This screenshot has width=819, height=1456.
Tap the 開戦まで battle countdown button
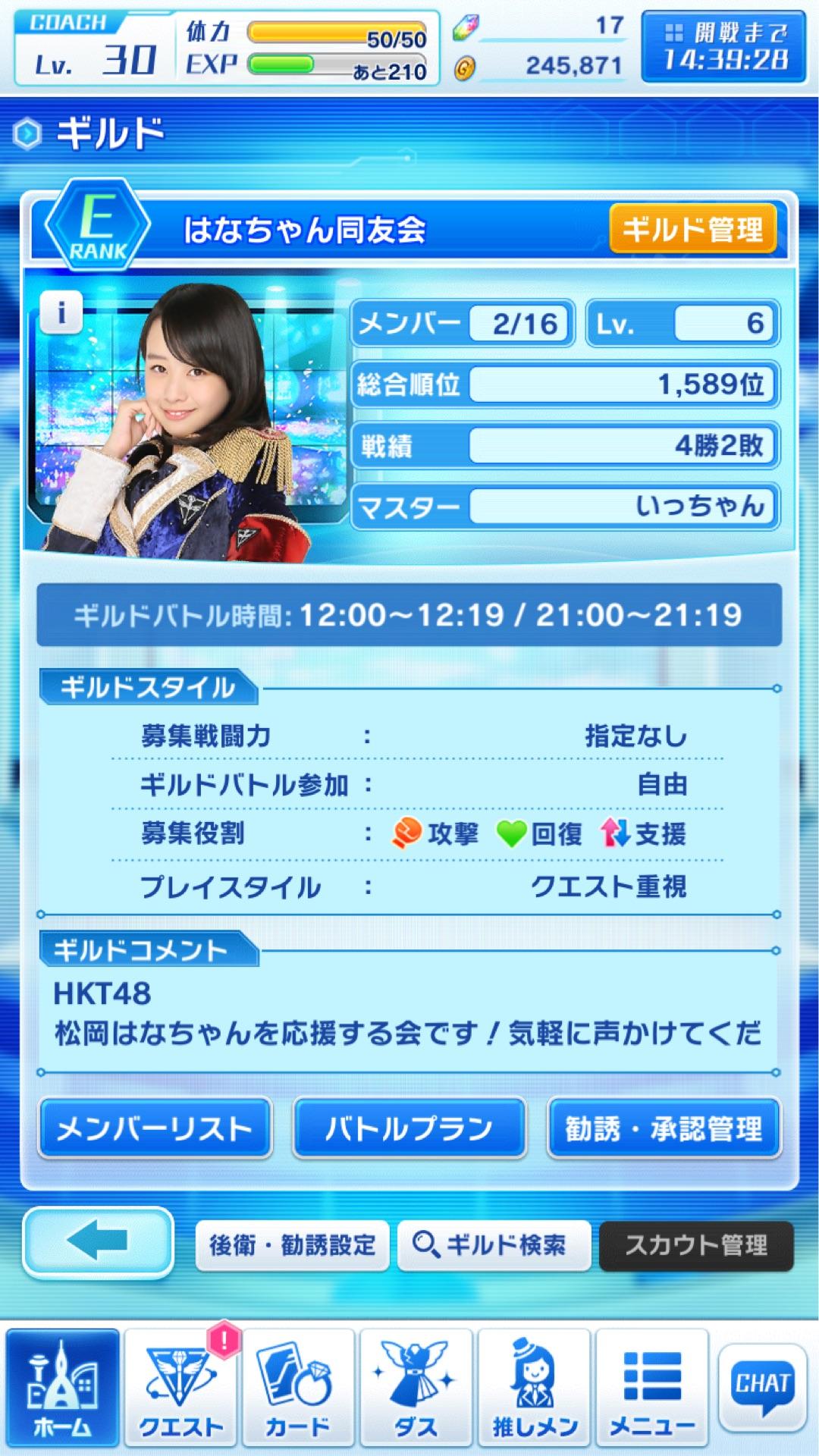click(724, 46)
